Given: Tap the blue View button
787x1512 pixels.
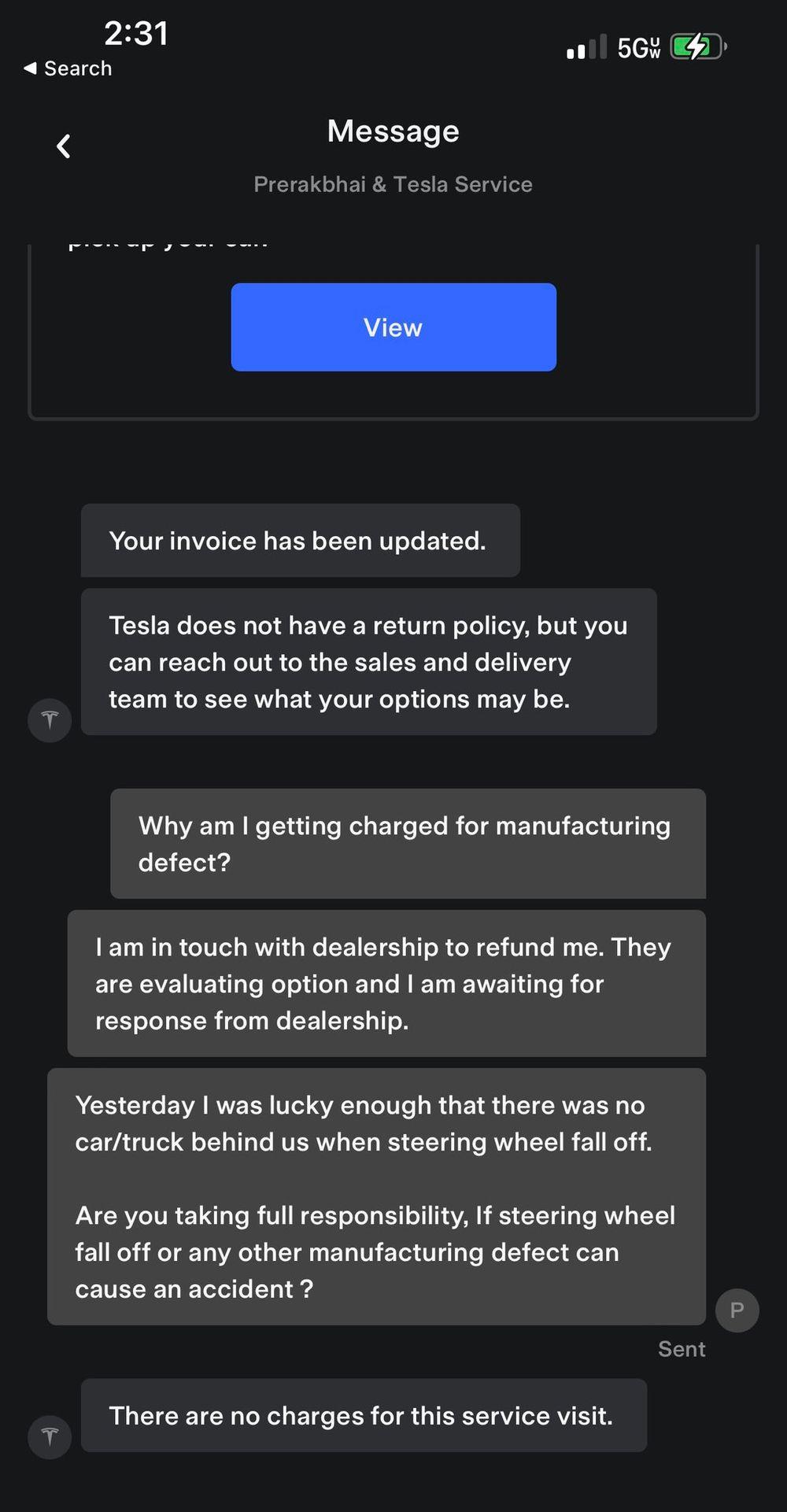Looking at the screenshot, I should coord(393,327).
